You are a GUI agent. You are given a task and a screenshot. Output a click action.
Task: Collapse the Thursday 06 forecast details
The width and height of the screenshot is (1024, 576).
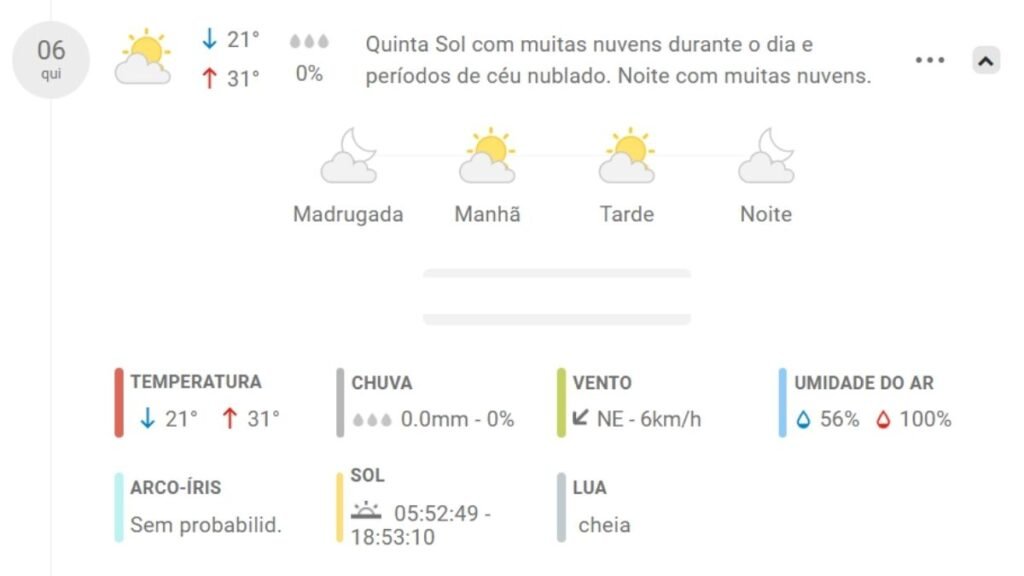[985, 61]
